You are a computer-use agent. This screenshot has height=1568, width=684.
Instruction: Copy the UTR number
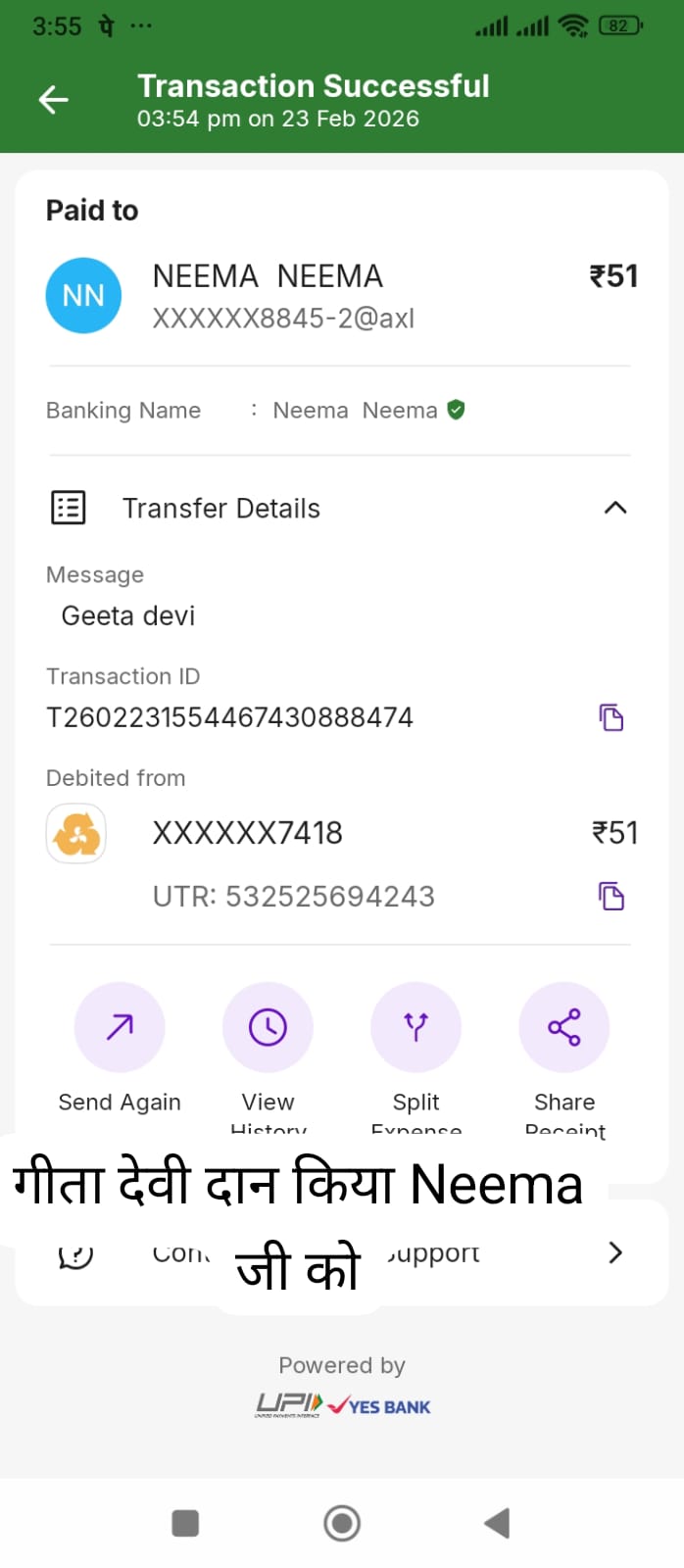click(x=611, y=896)
